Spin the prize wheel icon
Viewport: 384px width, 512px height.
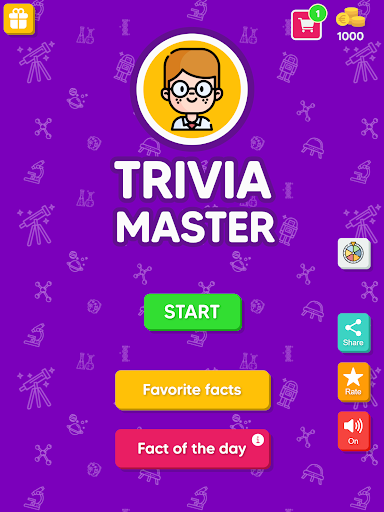point(354,253)
